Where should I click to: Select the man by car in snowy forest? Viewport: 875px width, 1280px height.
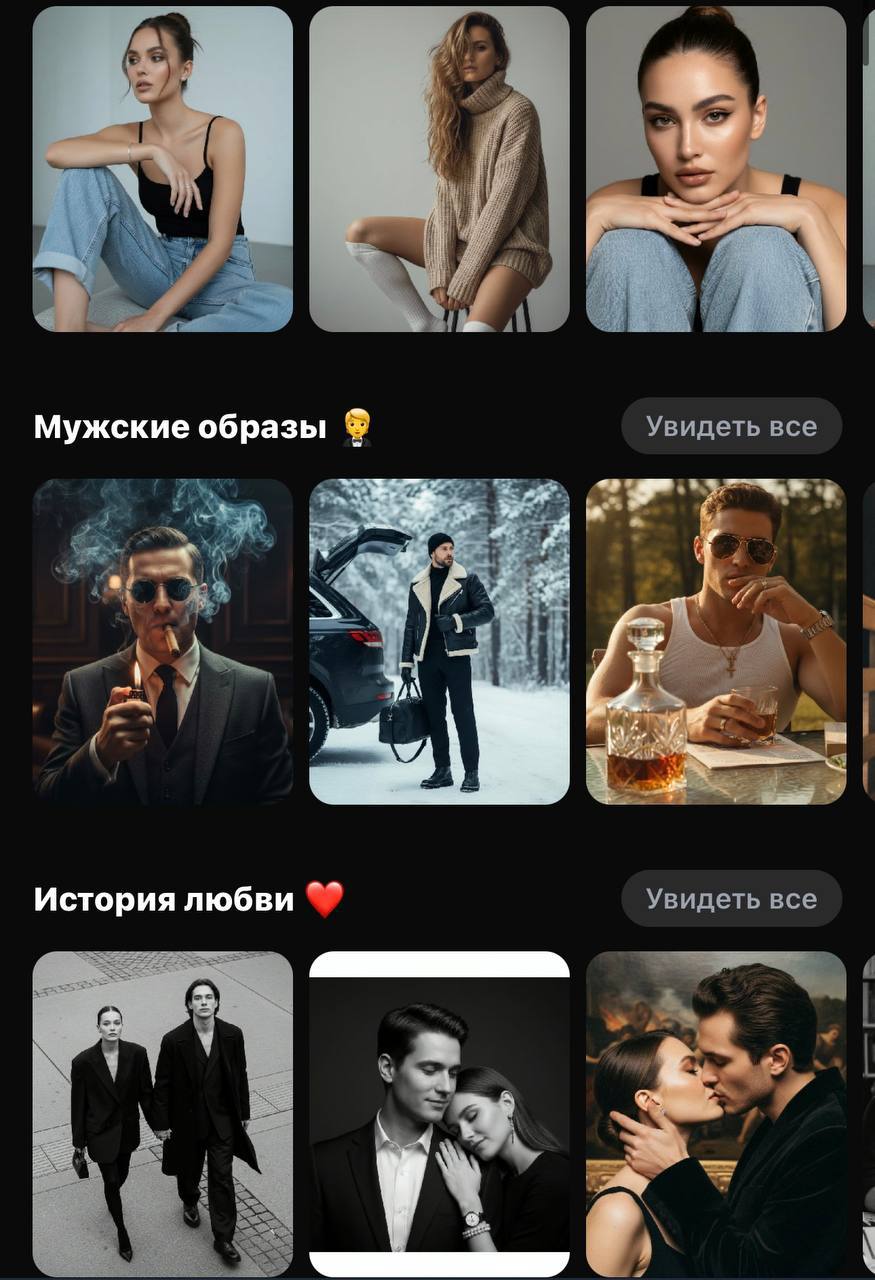[439, 641]
